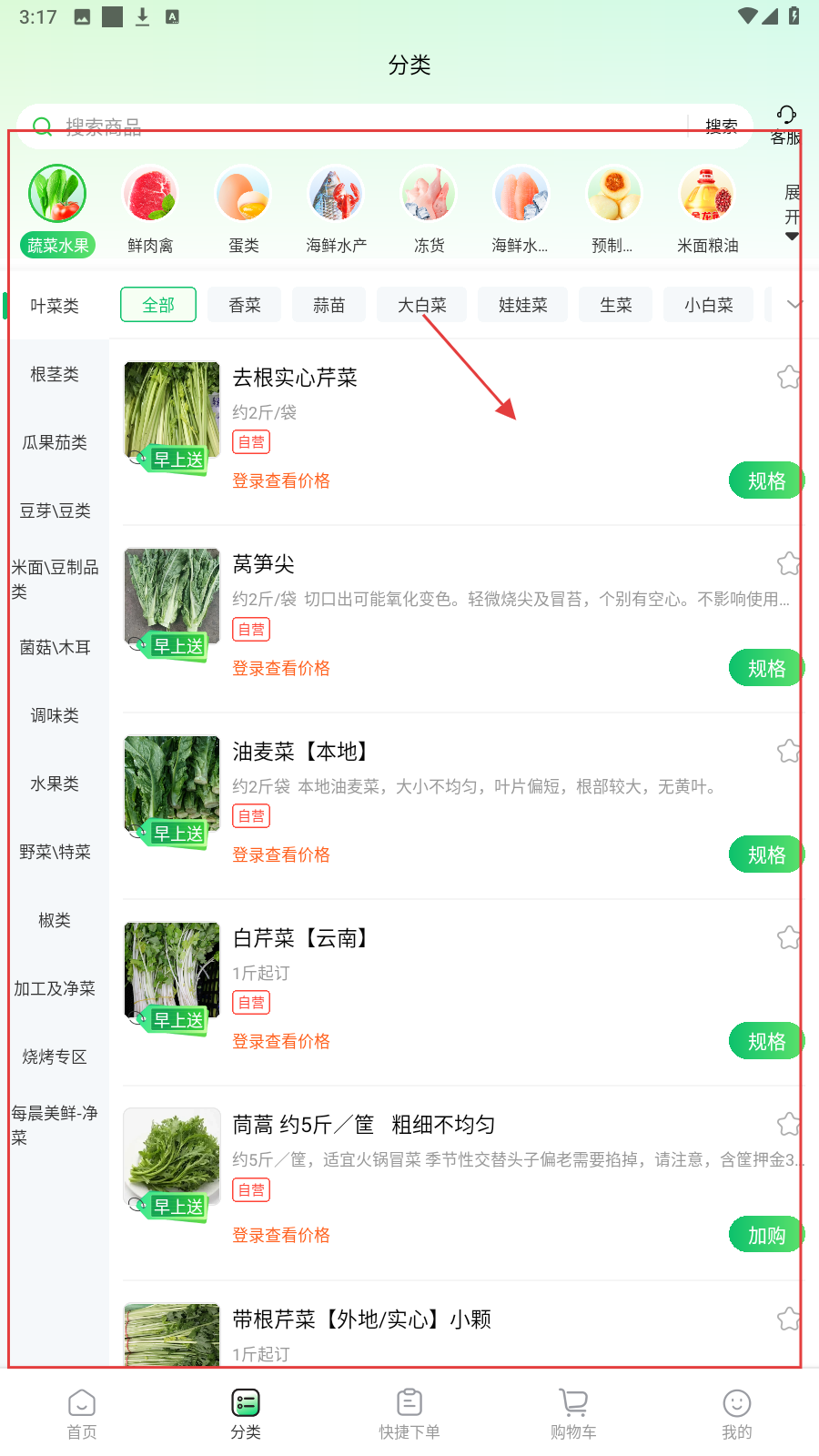Add 茼蒿 to cart with 加购
The width and height of the screenshot is (819, 1456).
[765, 1235]
